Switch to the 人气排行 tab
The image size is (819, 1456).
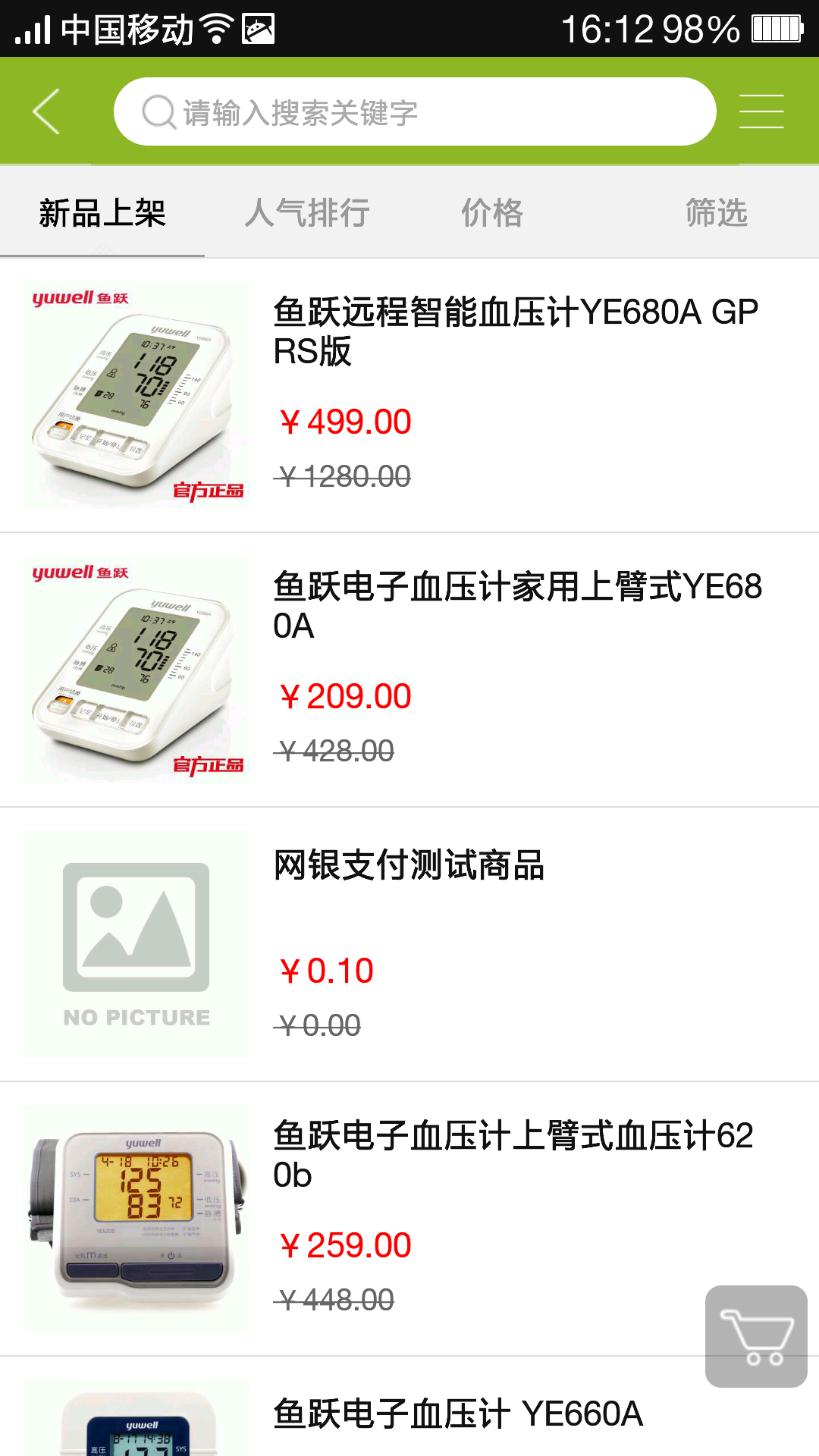[306, 213]
